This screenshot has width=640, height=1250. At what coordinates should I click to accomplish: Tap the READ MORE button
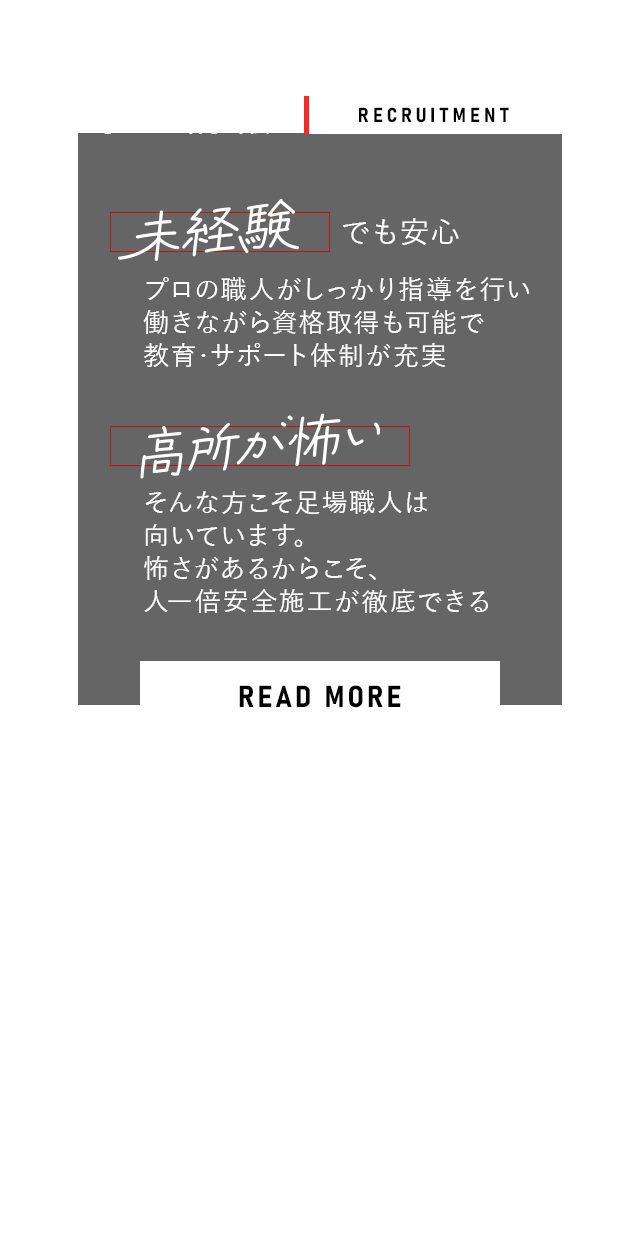pos(320,695)
